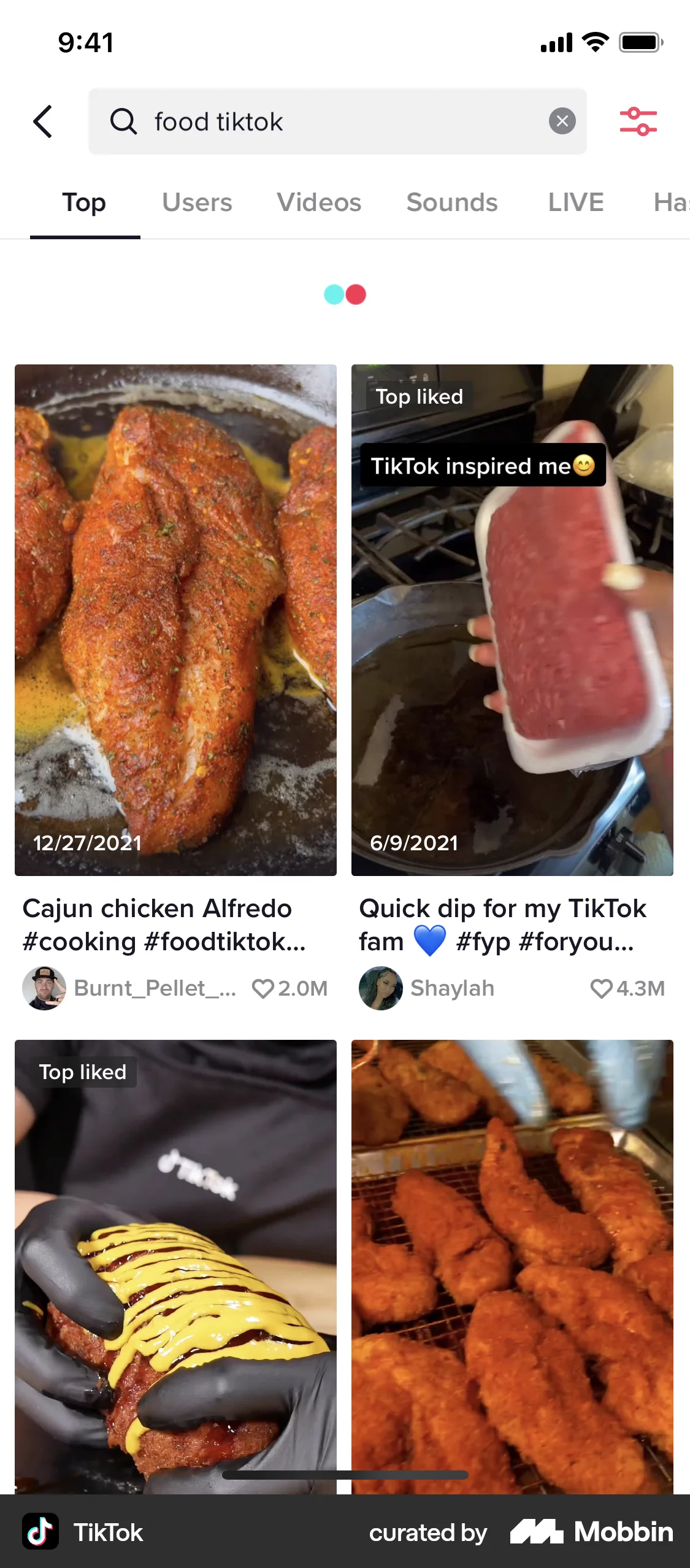Open search filters with the sliders icon
This screenshot has height=1568, width=690.
point(638,121)
